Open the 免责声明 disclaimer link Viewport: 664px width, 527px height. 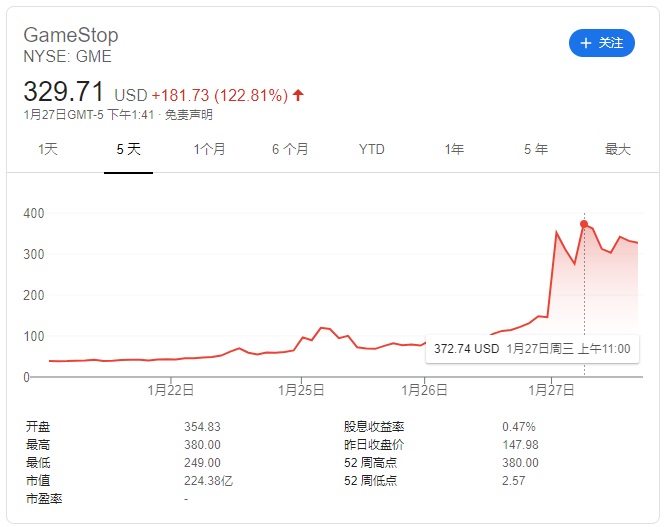tap(188, 115)
